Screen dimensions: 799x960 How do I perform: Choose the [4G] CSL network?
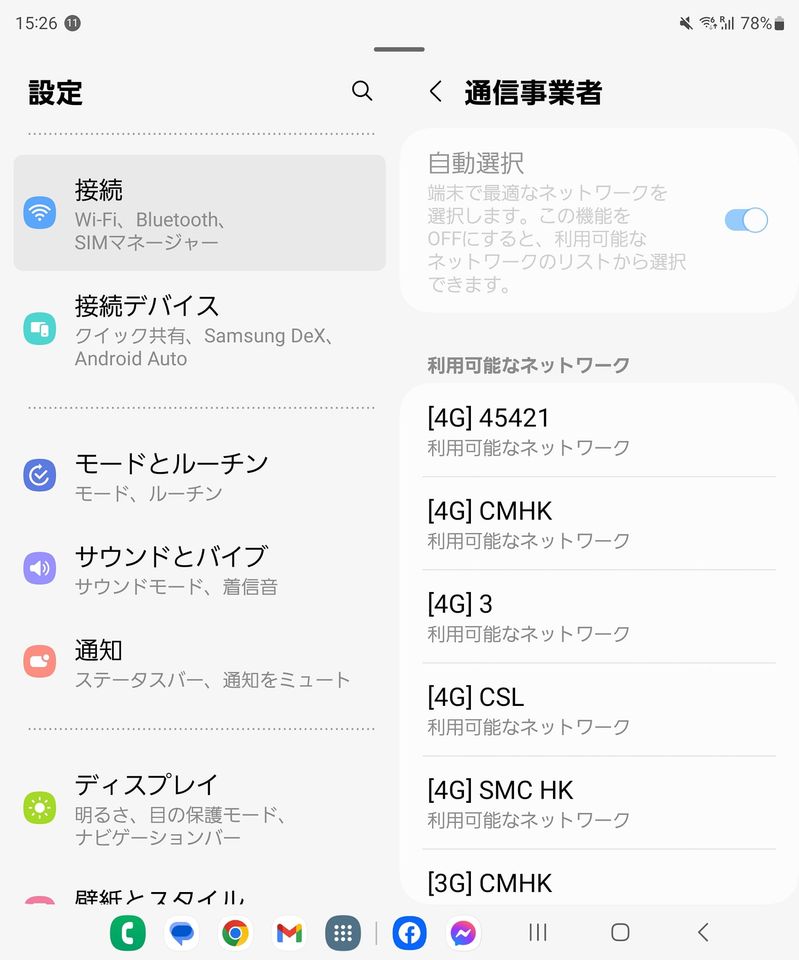[x=598, y=709]
